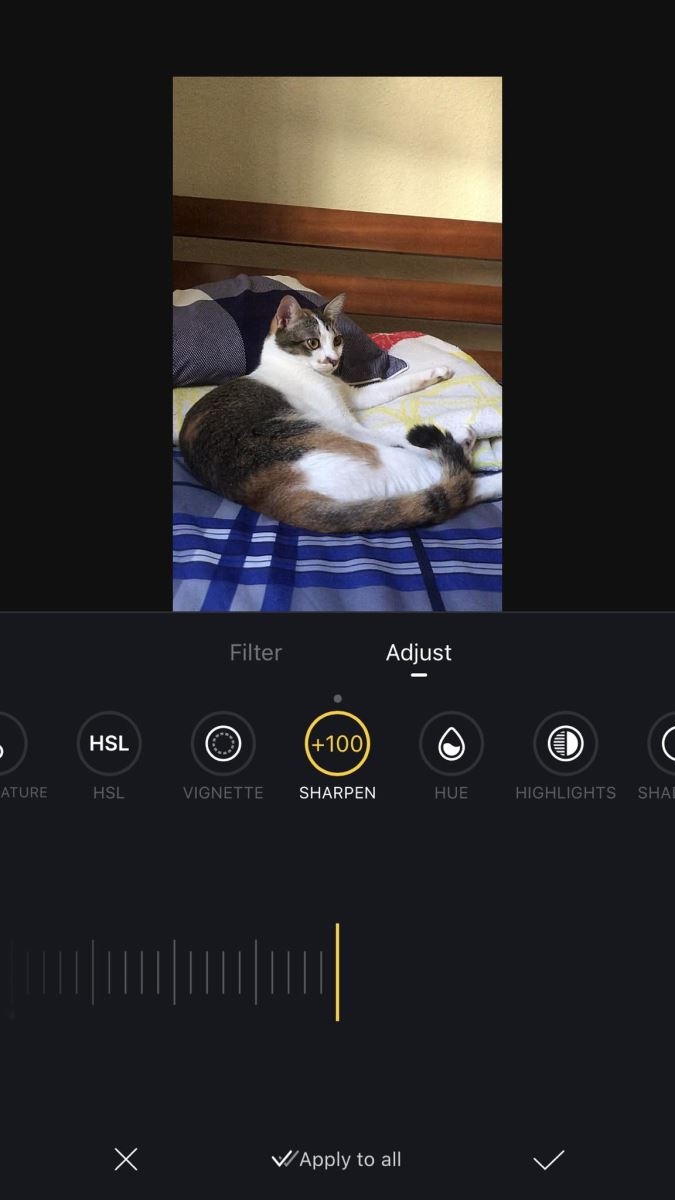
Task: Confirm adjustments with the checkmark
Action: (x=548, y=1159)
